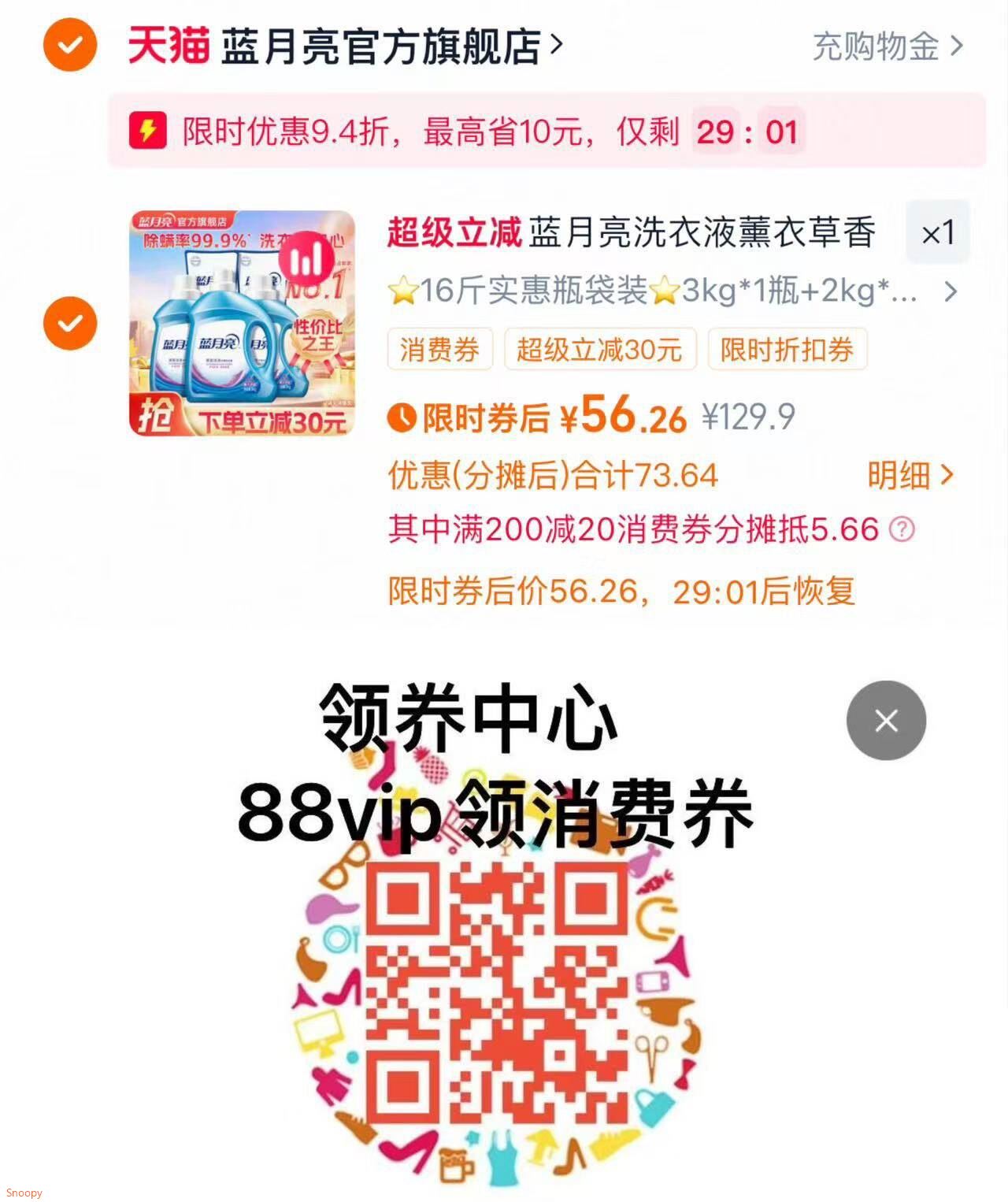Open the 蓝月亮官方旗舰店 store page

tap(392, 46)
